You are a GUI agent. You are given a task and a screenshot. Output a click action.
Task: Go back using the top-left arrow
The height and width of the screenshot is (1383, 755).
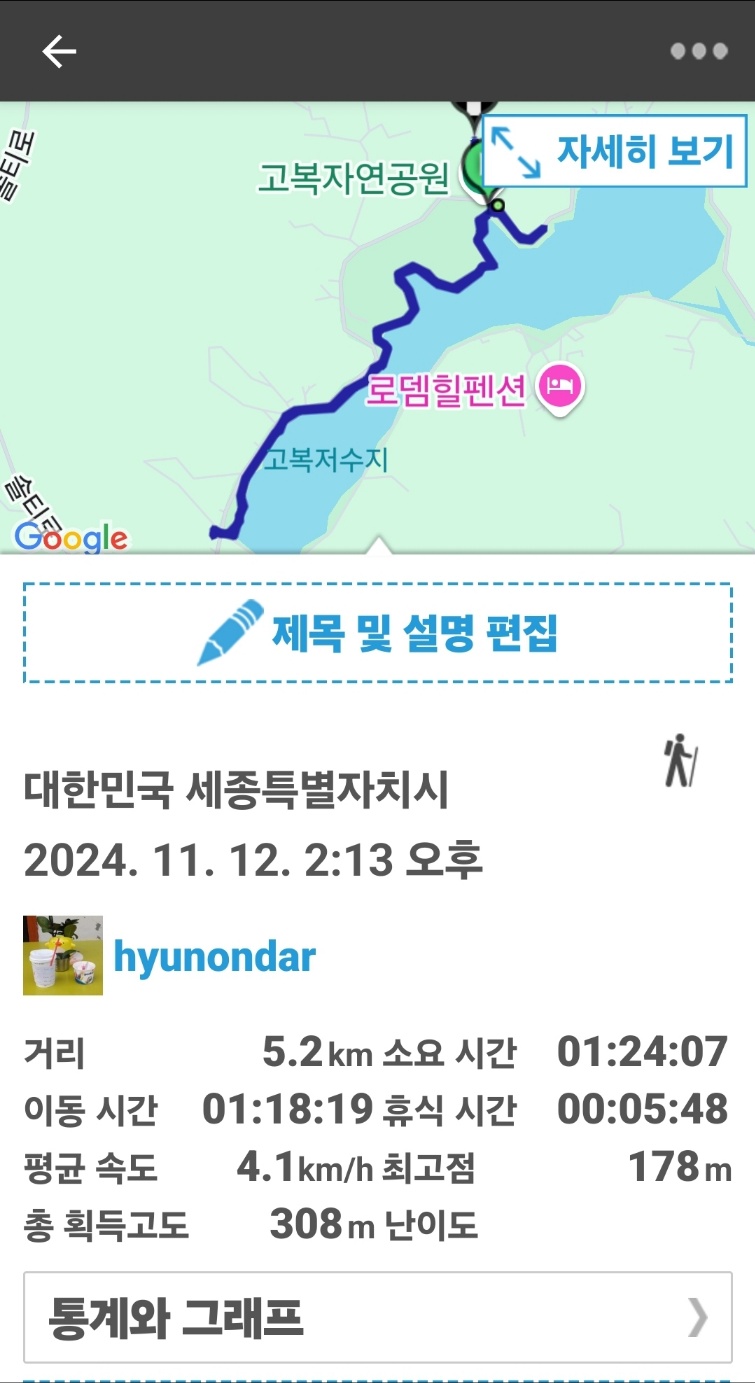pyautogui.click(x=59, y=51)
